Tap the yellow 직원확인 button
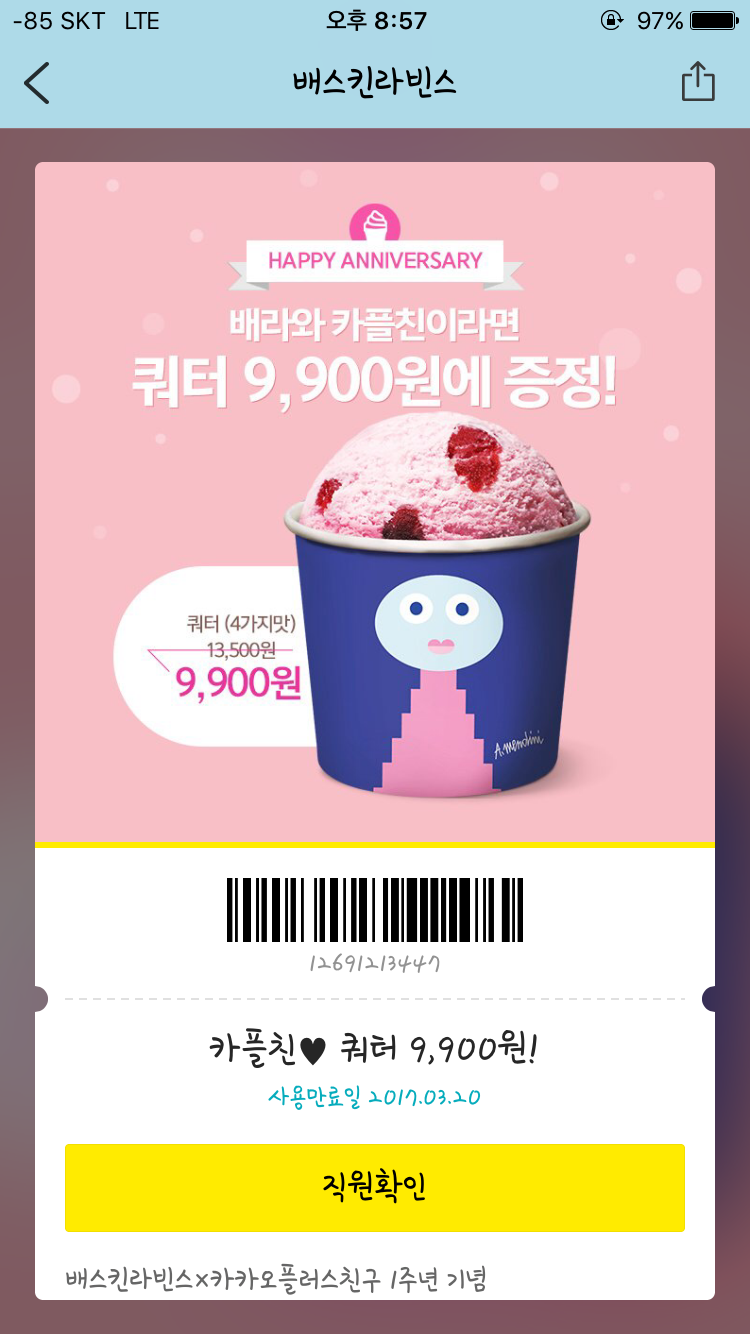This screenshot has height=1334, width=750. point(375,1187)
